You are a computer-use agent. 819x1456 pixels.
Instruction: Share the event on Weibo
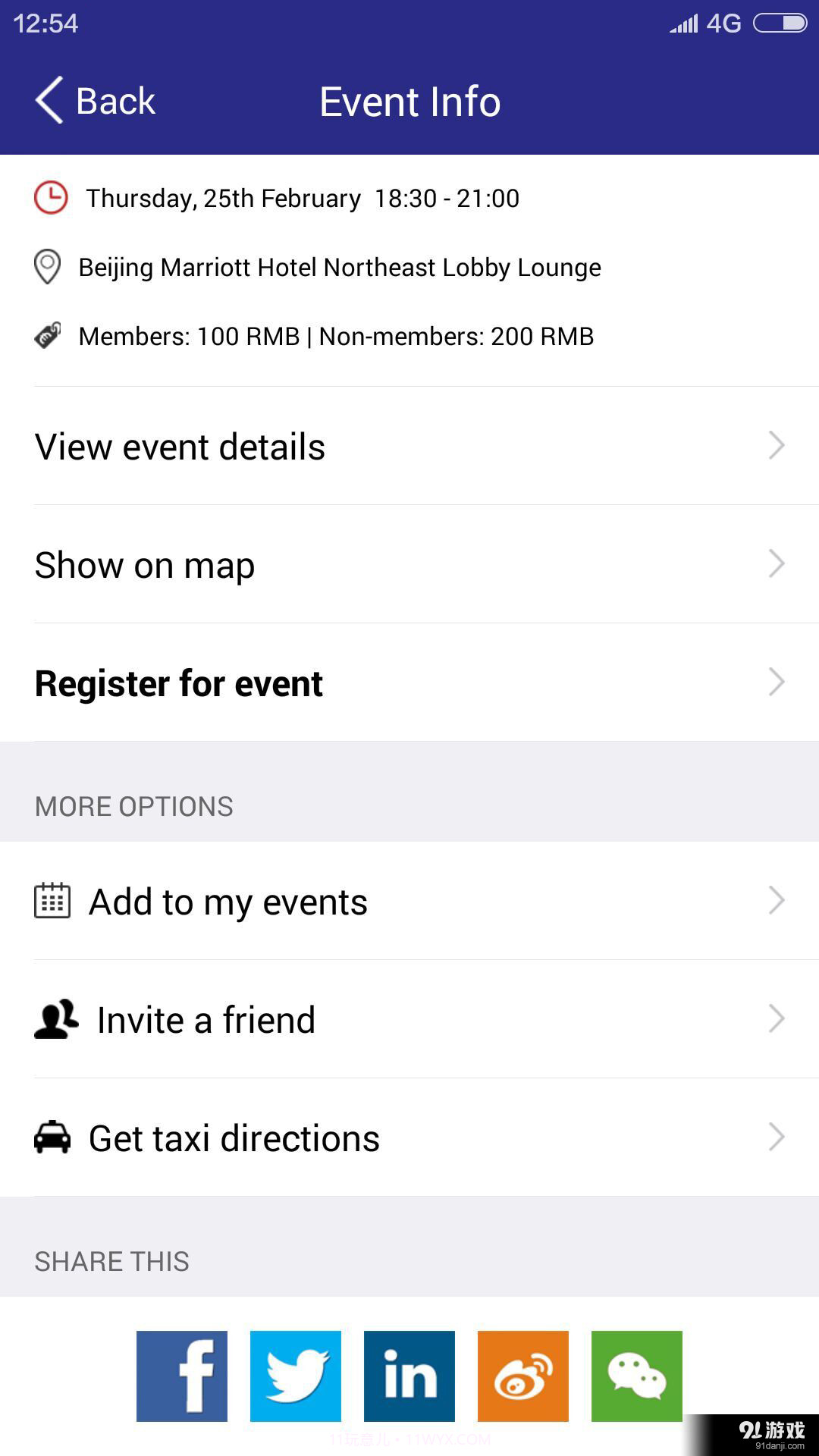523,1375
